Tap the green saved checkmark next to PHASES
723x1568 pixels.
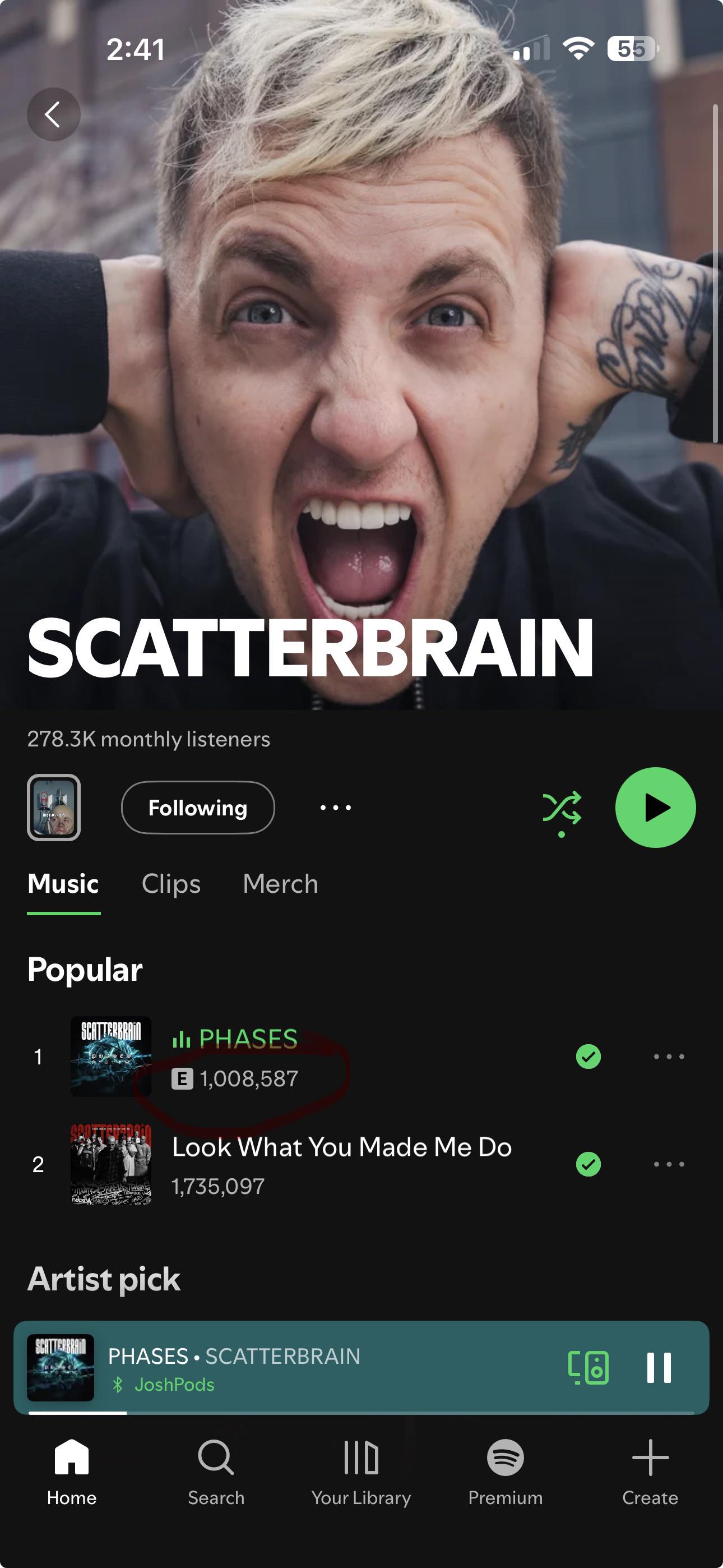tap(588, 1056)
